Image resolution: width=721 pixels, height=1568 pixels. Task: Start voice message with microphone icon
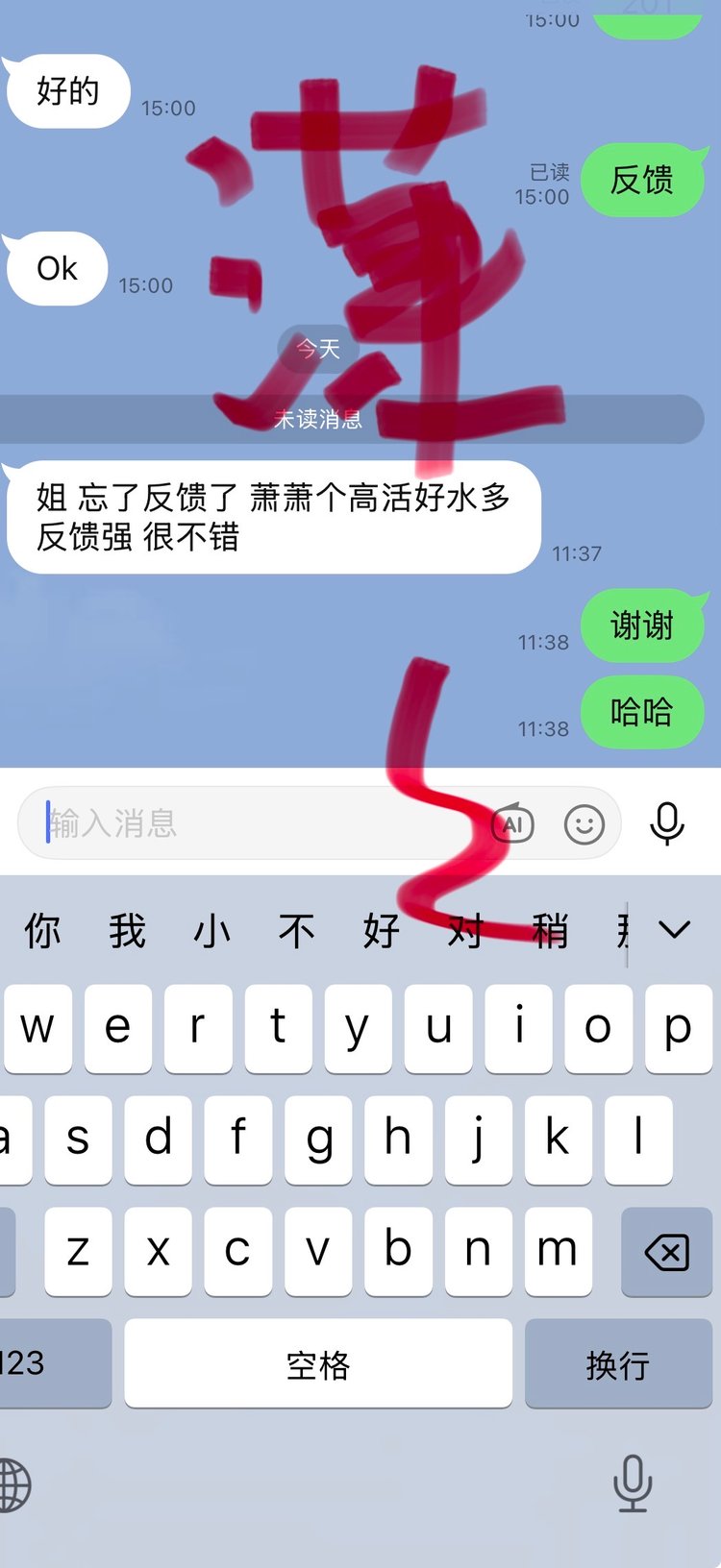point(666,823)
